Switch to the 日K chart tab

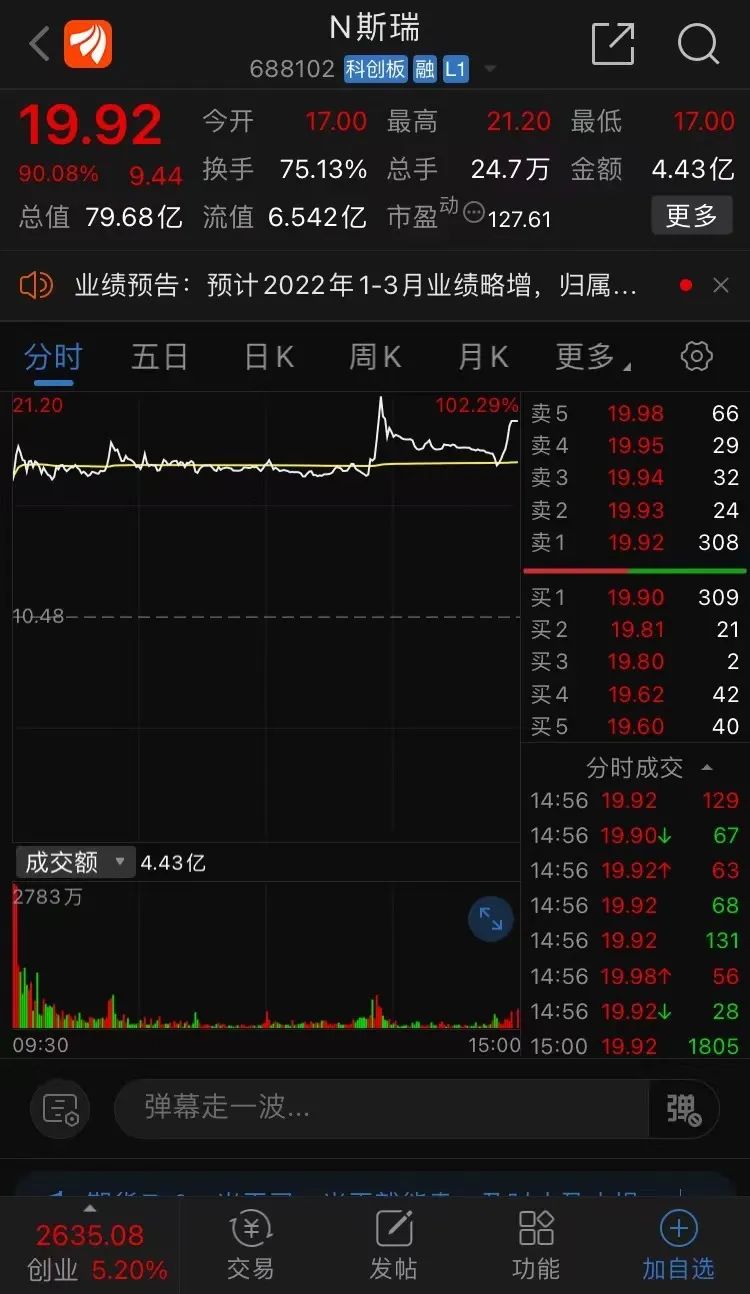point(268,357)
